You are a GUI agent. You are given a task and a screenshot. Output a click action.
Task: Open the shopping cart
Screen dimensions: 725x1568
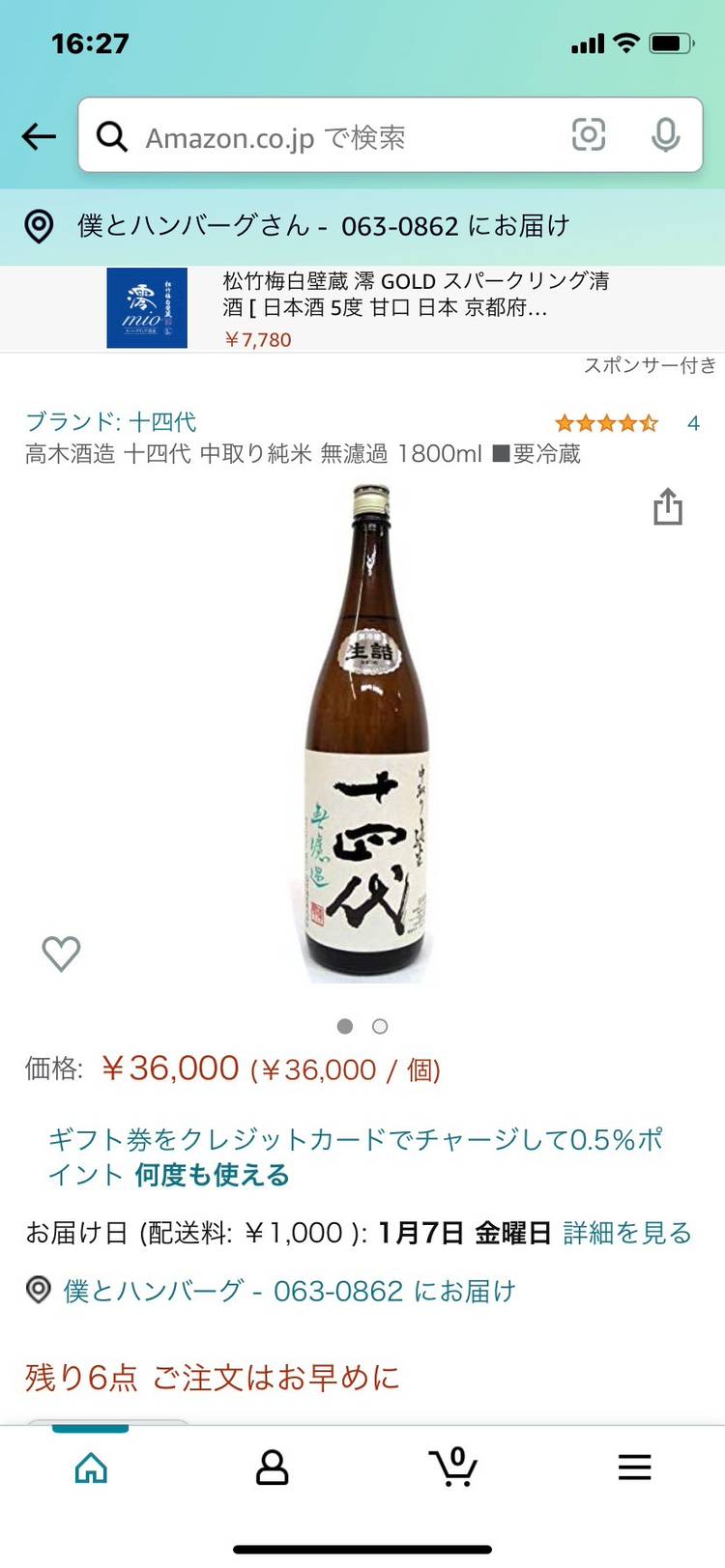point(453,1467)
